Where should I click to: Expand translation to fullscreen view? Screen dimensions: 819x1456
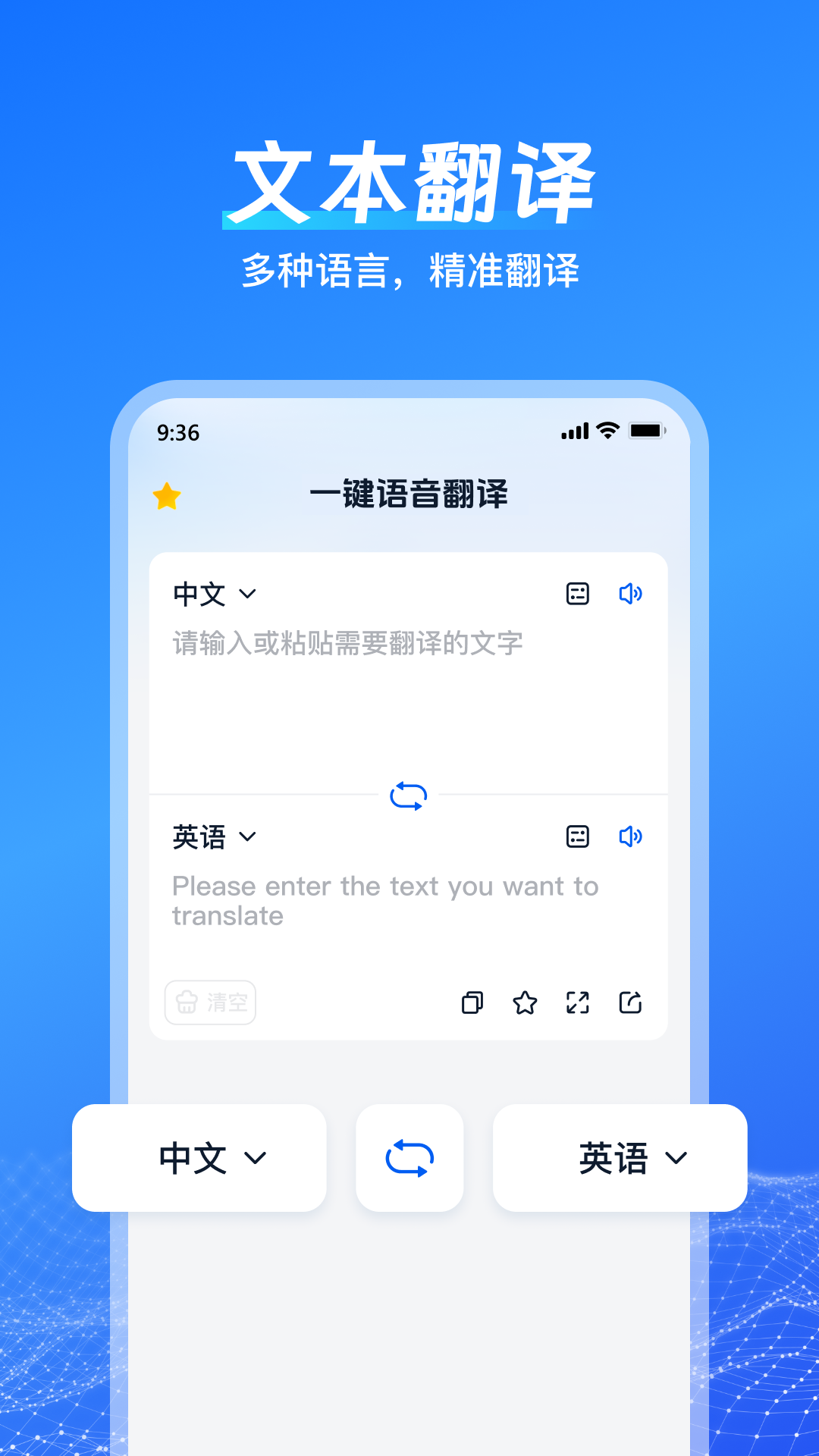coord(578,1003)
